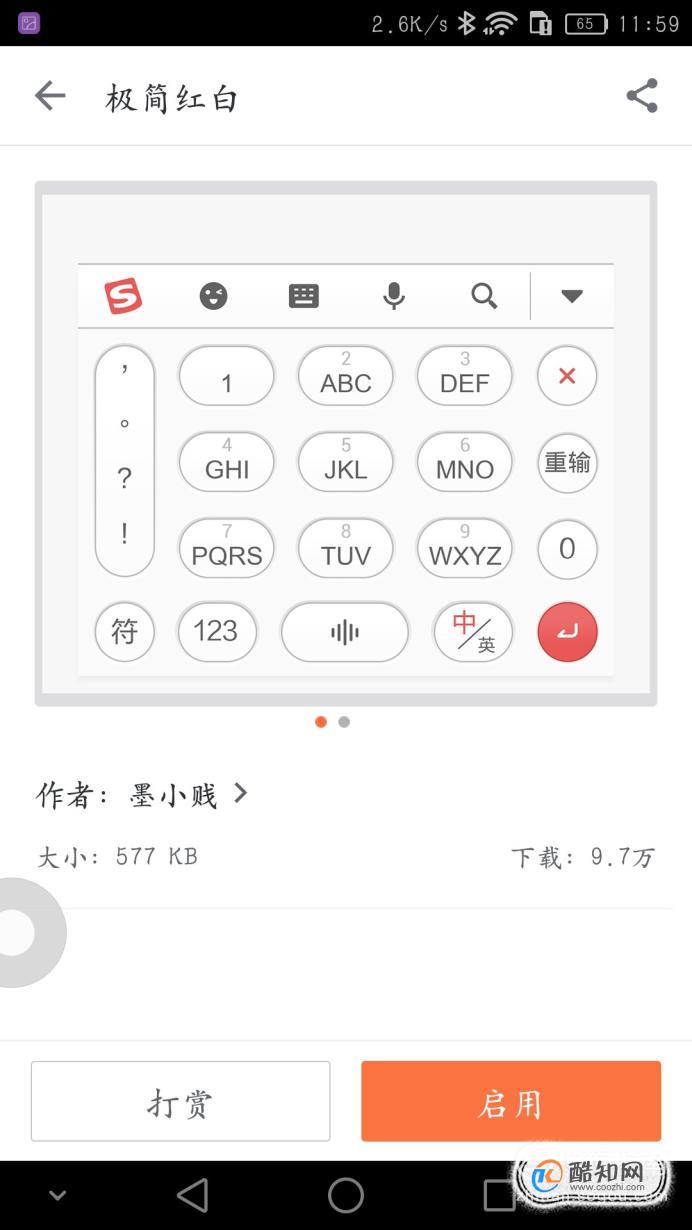Share the 极简红白 skin
The height and width of the screenshot is (1230, 692).
[x=642, y=96]
